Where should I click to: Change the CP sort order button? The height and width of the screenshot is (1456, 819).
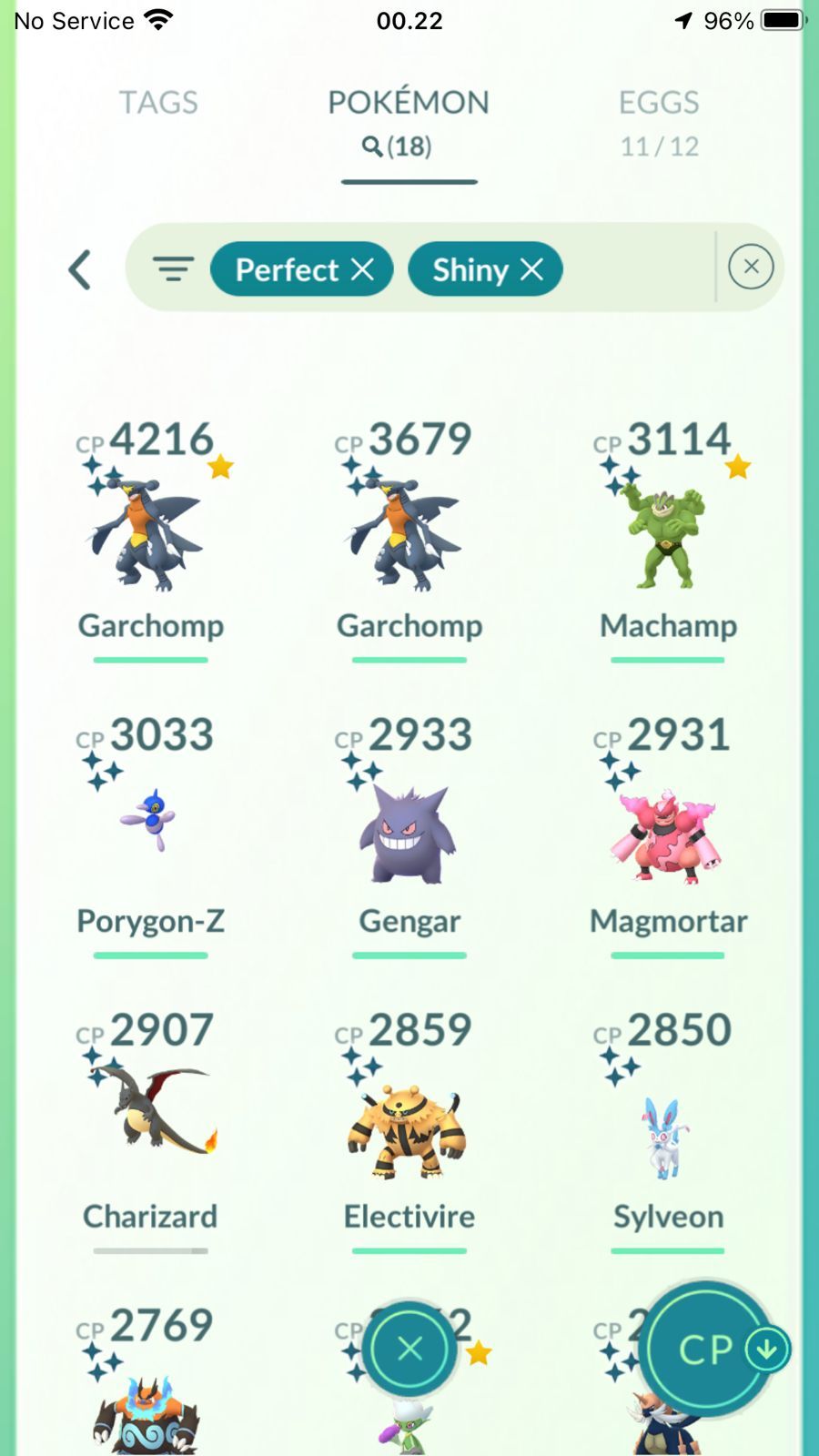click(710, 1349)
